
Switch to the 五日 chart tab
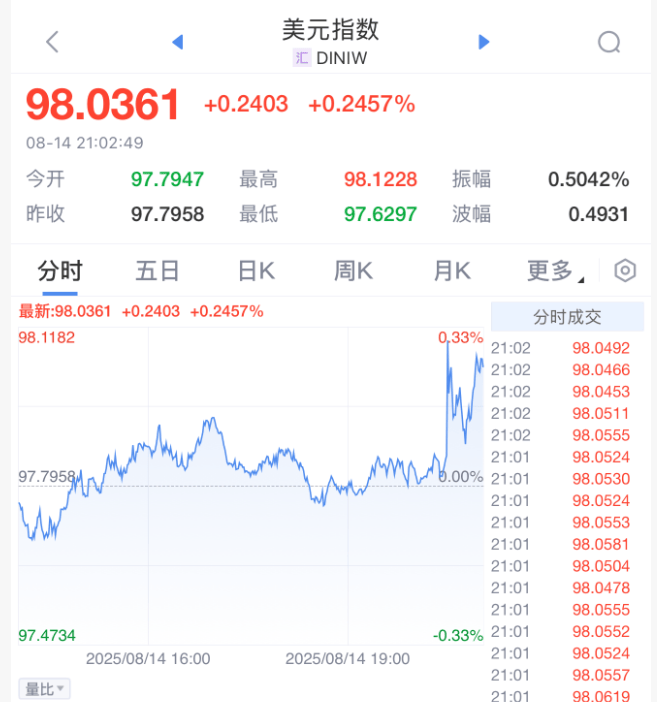[x=158, y=271]
